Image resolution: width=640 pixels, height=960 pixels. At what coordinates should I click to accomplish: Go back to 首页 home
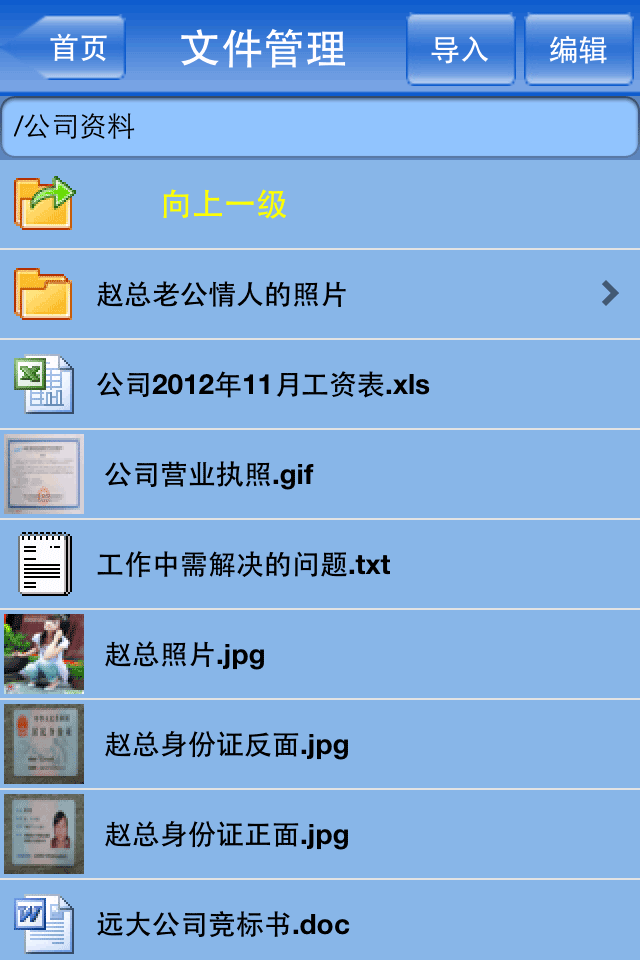[68, 48]
